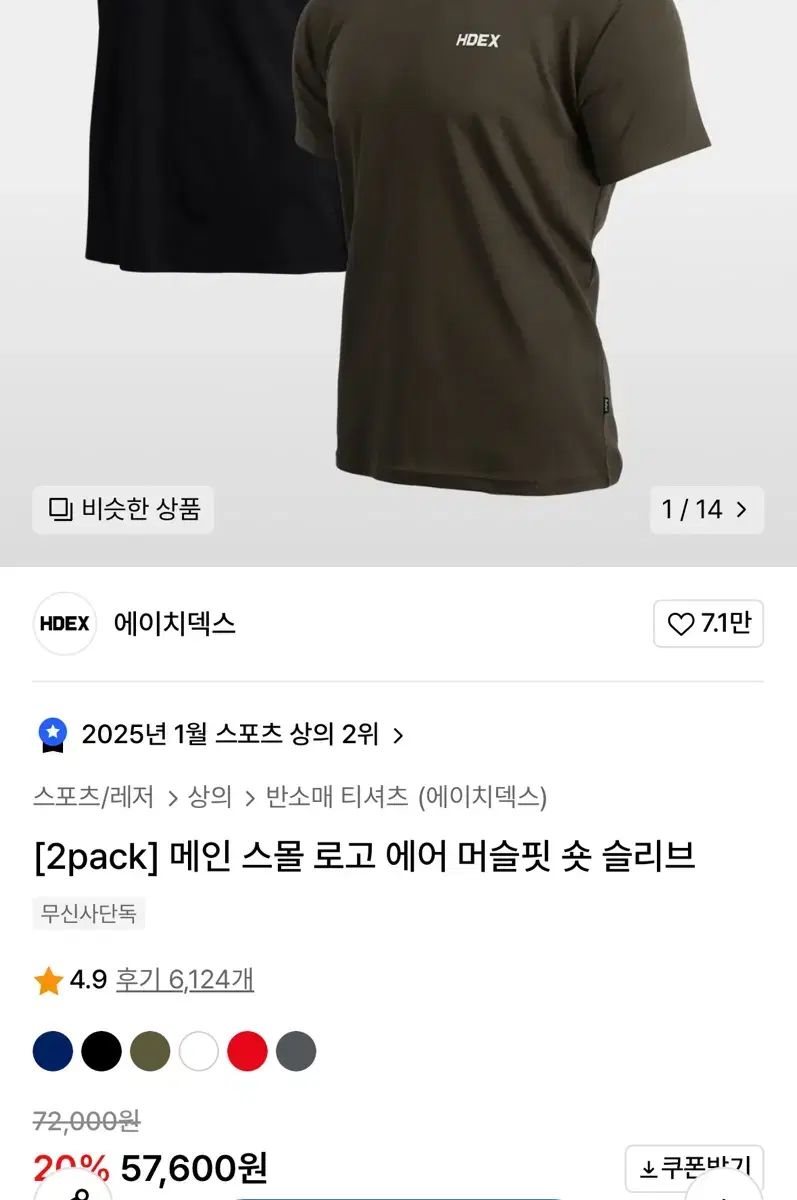Select the black color swatch

coord(101,1051)
